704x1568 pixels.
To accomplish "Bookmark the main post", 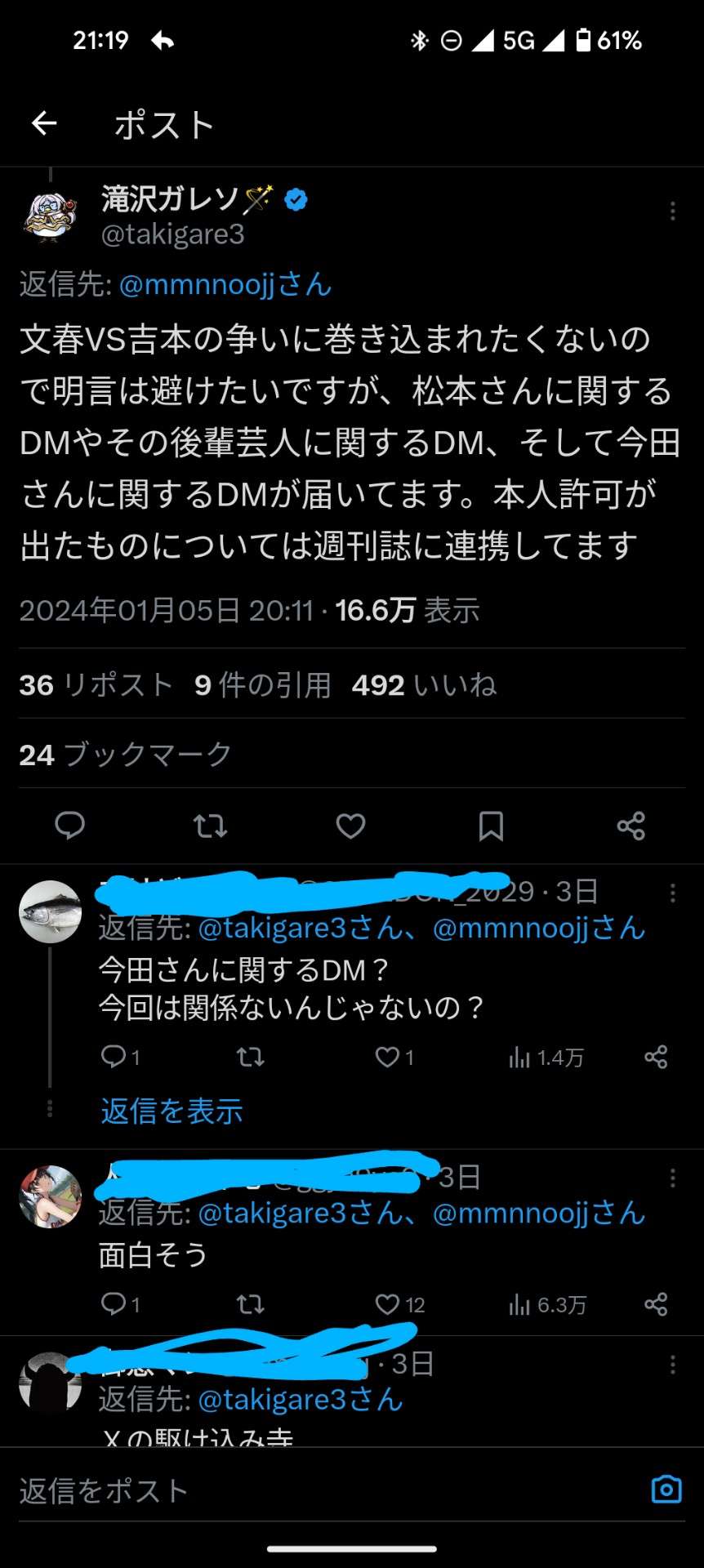I will click(x=491, y=826).
